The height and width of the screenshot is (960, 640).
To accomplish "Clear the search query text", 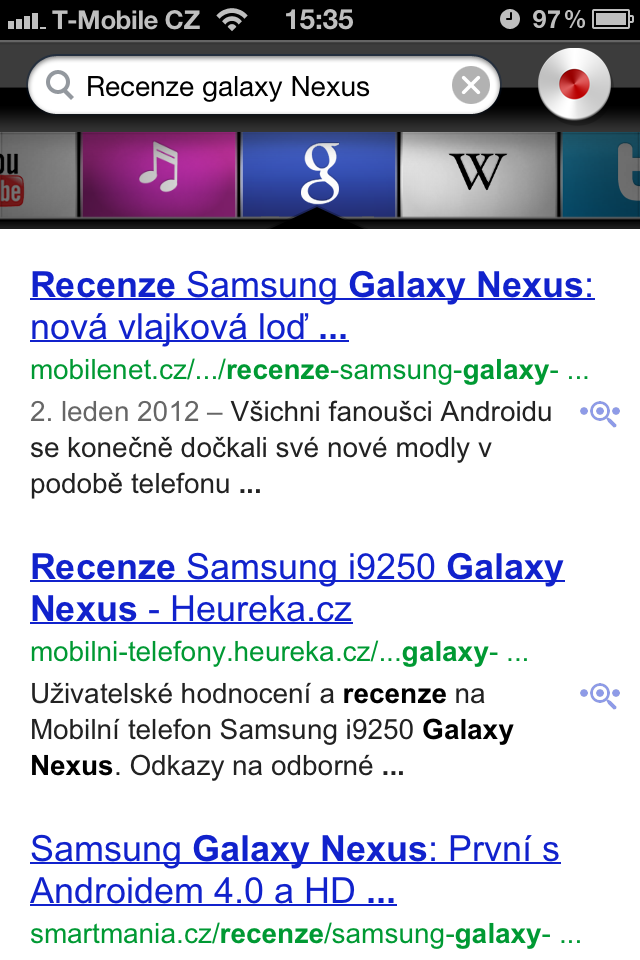I will tap(470, 86).
